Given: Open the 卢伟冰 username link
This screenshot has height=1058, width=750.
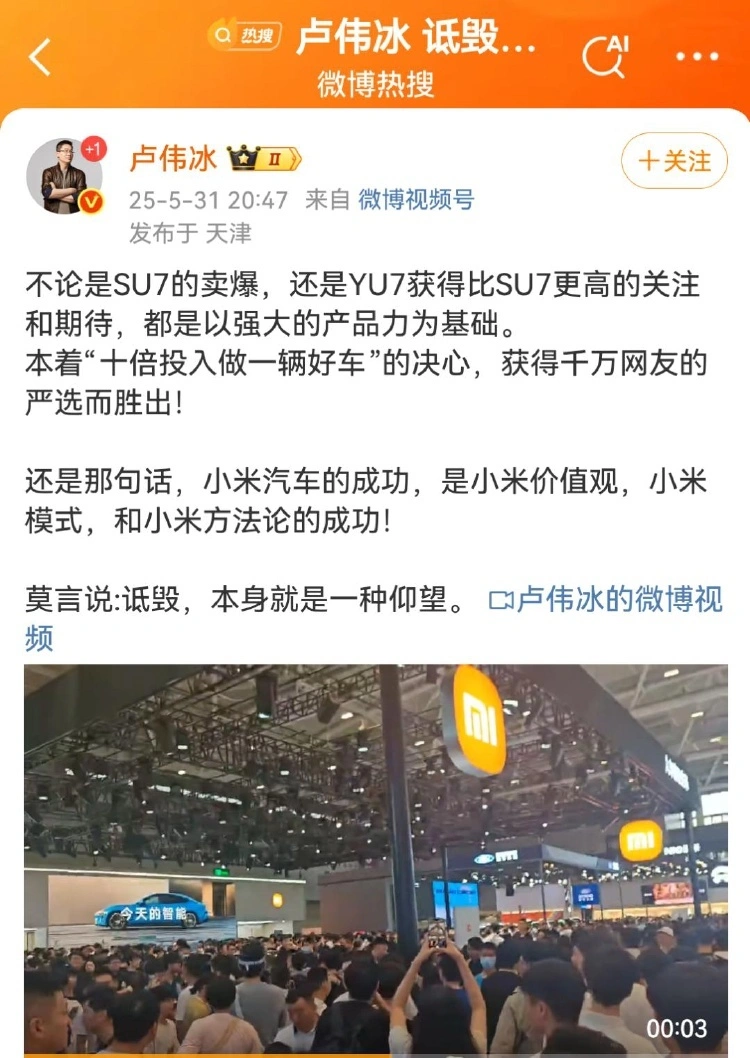Looking at the screenshot, I should [173, 159].
